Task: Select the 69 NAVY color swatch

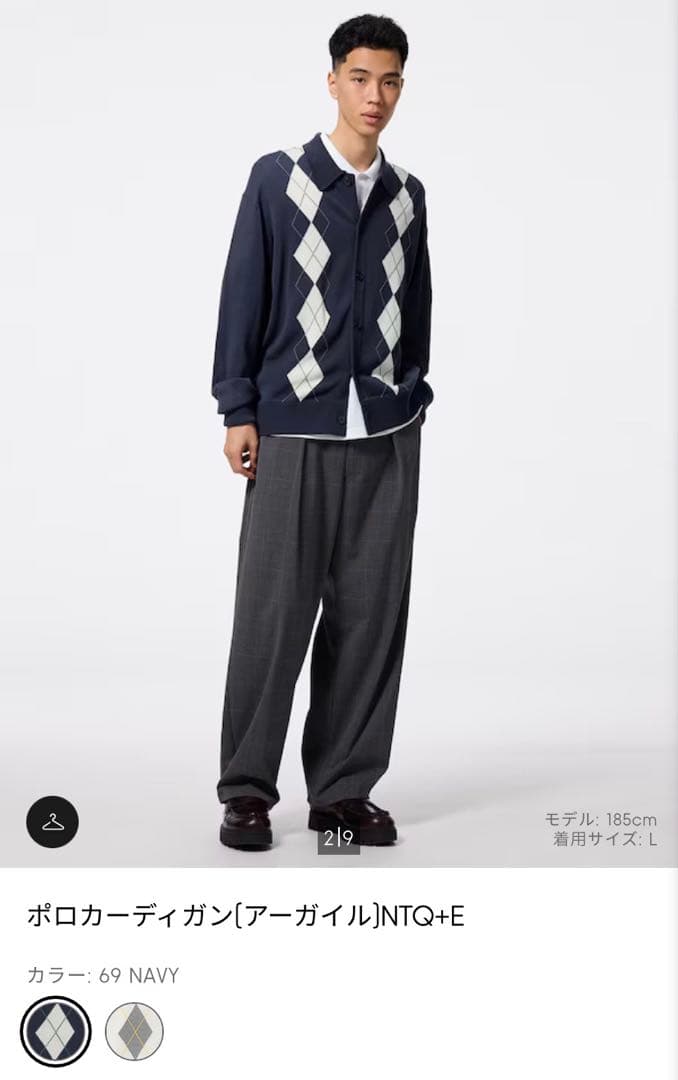Action: 56,1031
